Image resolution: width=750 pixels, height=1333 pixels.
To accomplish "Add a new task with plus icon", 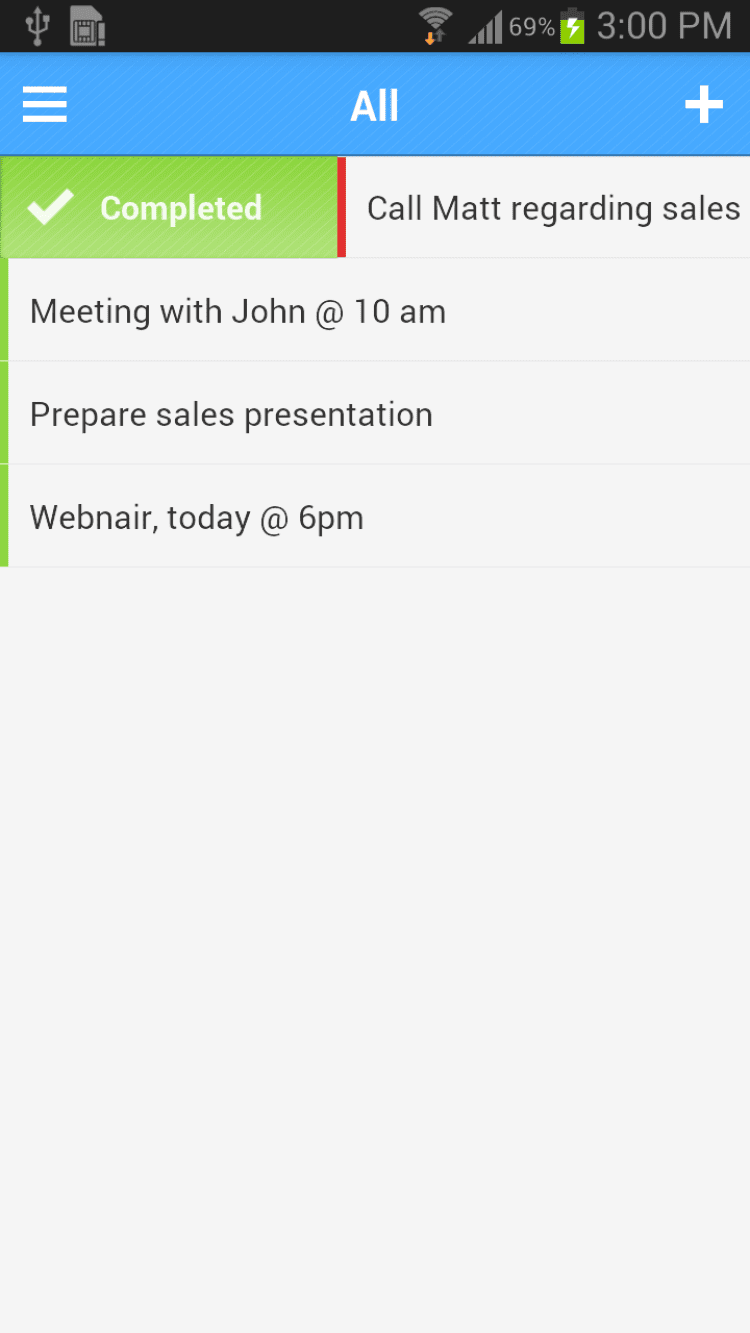I will (703, 105).
